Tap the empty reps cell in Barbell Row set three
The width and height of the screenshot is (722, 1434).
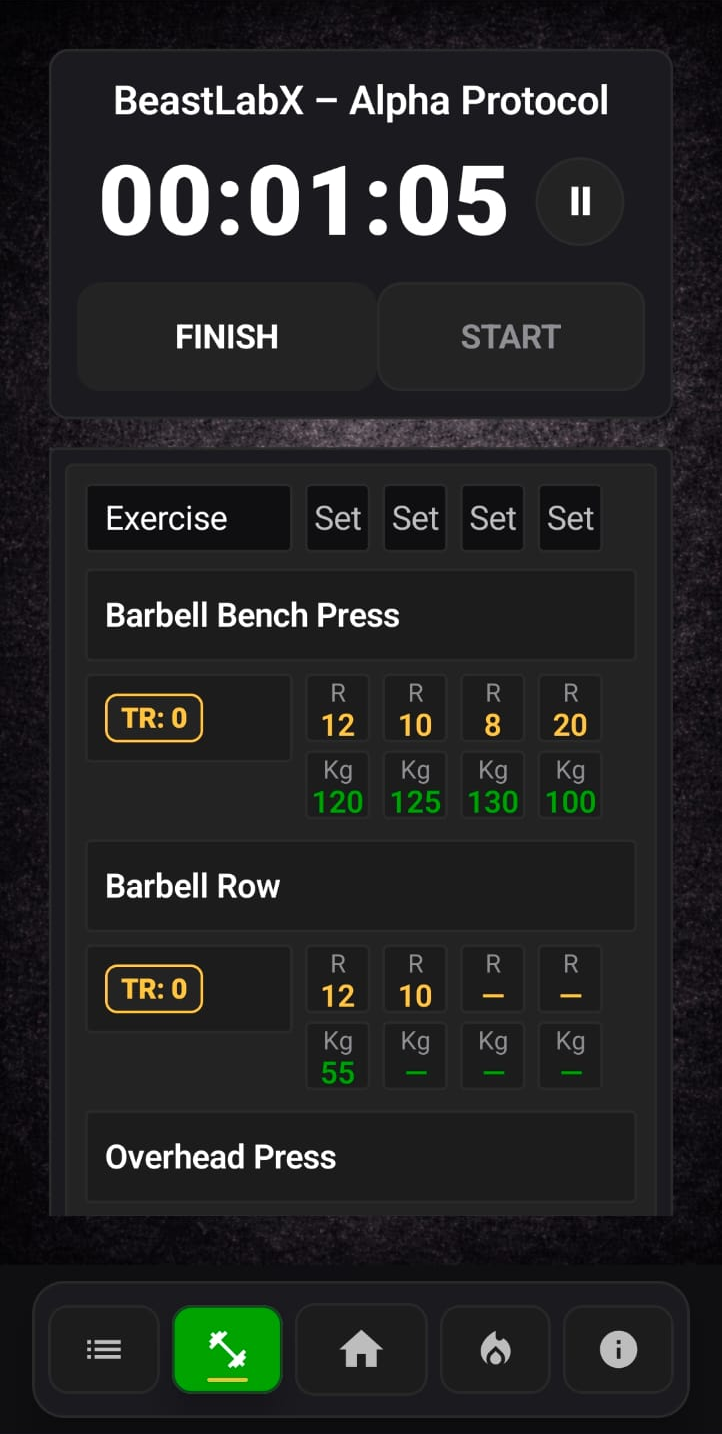[492, 979]
